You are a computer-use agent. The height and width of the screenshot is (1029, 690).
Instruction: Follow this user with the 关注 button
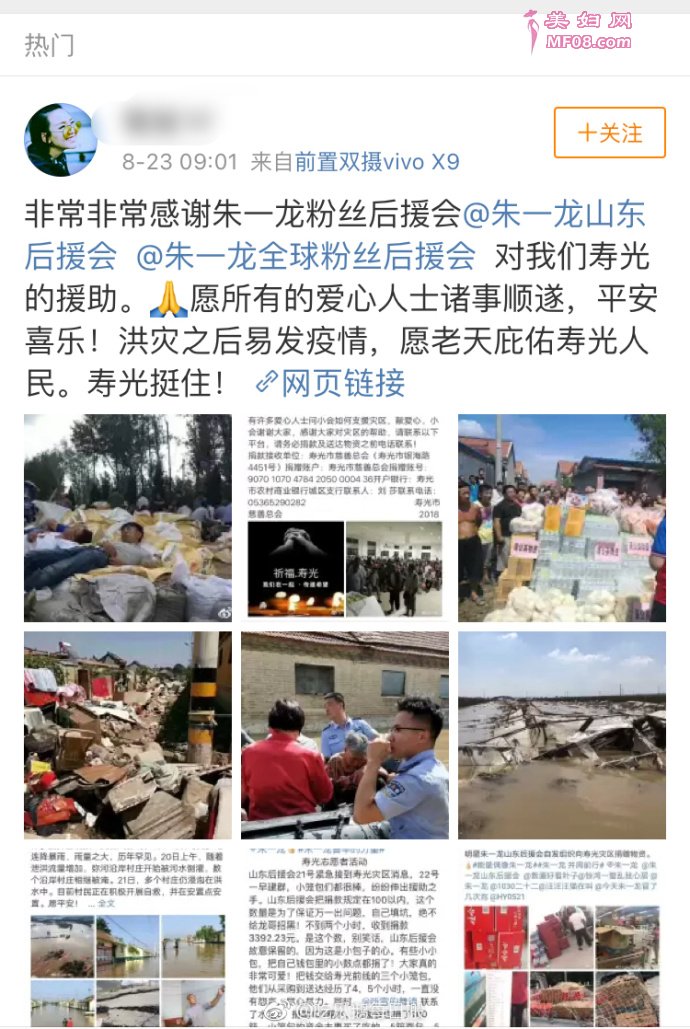pos(609,133)
